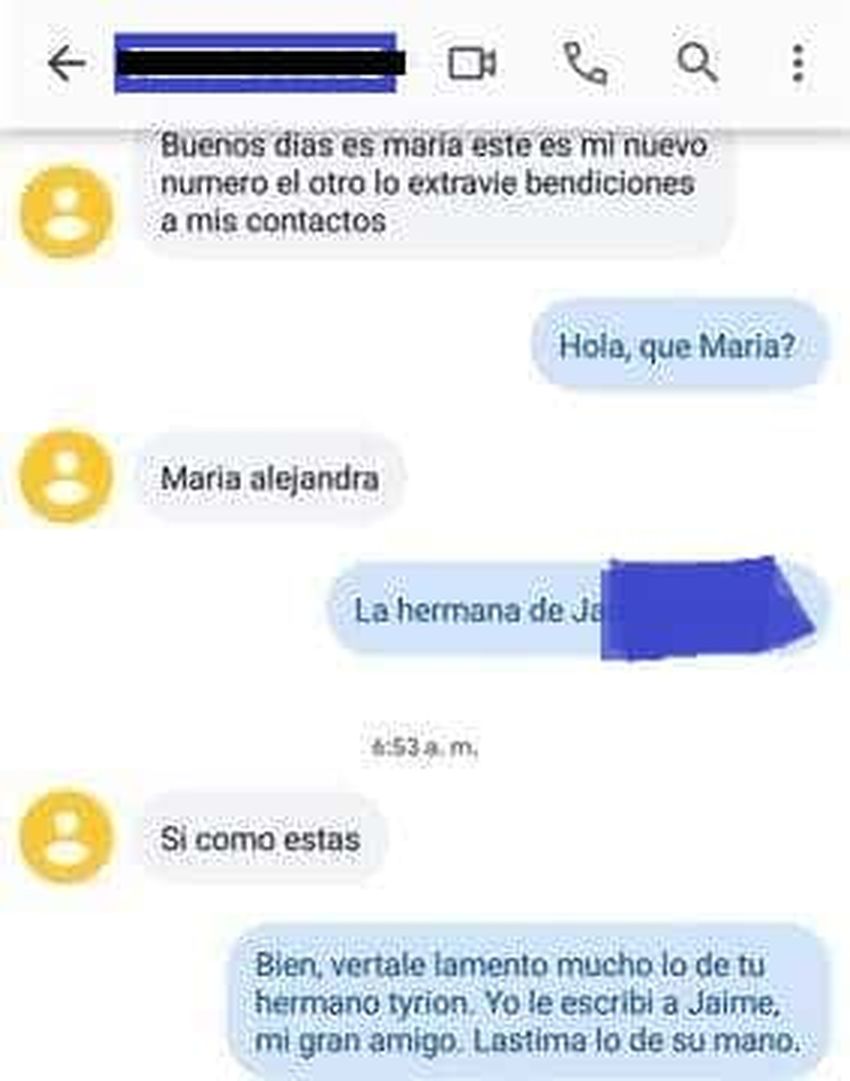Open the overflow menu
Image resolution: width=850 pixels, height=1081 pixels.
point(797,63)
